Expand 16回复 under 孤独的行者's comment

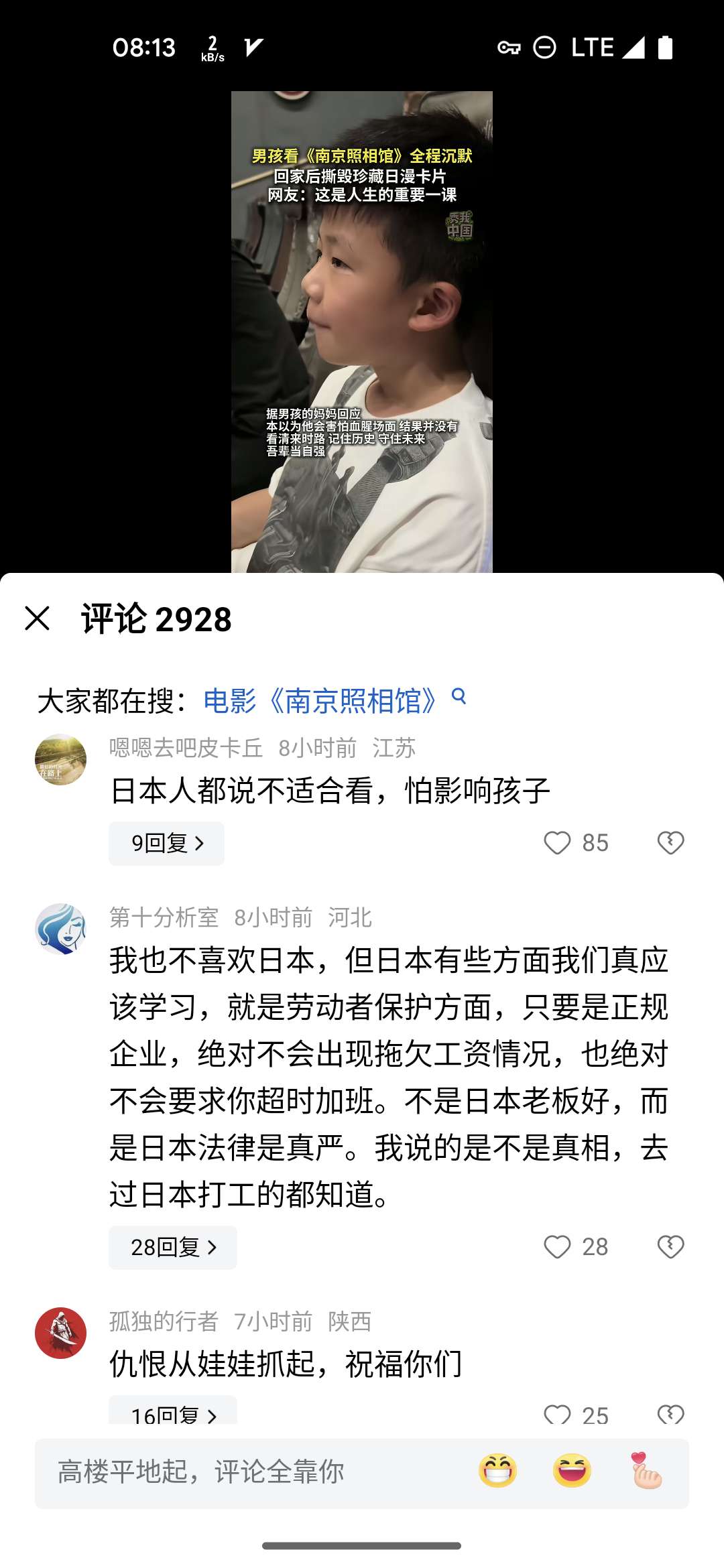click(x=173, y=1413)
